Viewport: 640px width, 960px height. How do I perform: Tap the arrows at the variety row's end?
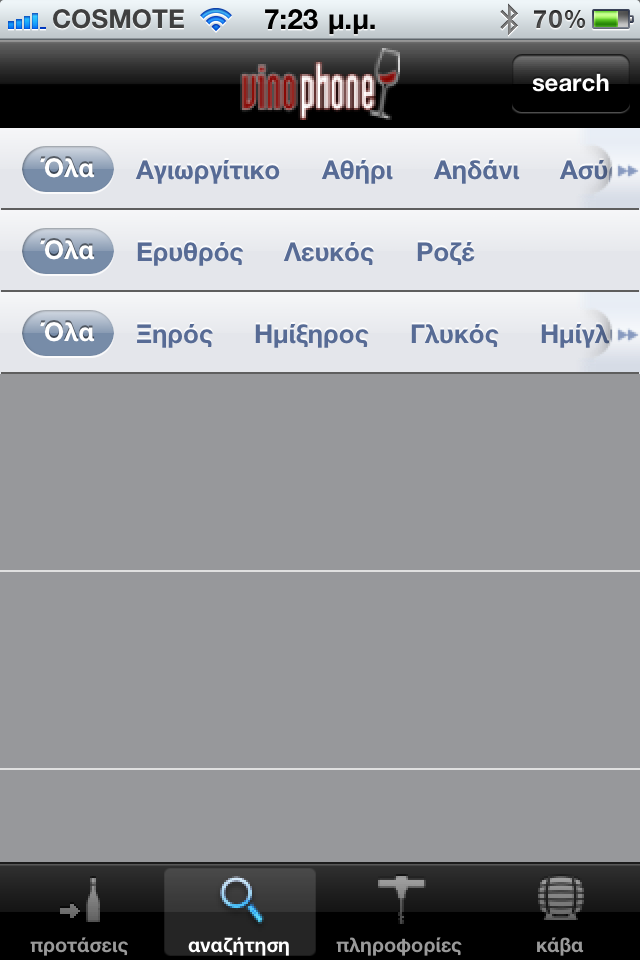point(627,172)
